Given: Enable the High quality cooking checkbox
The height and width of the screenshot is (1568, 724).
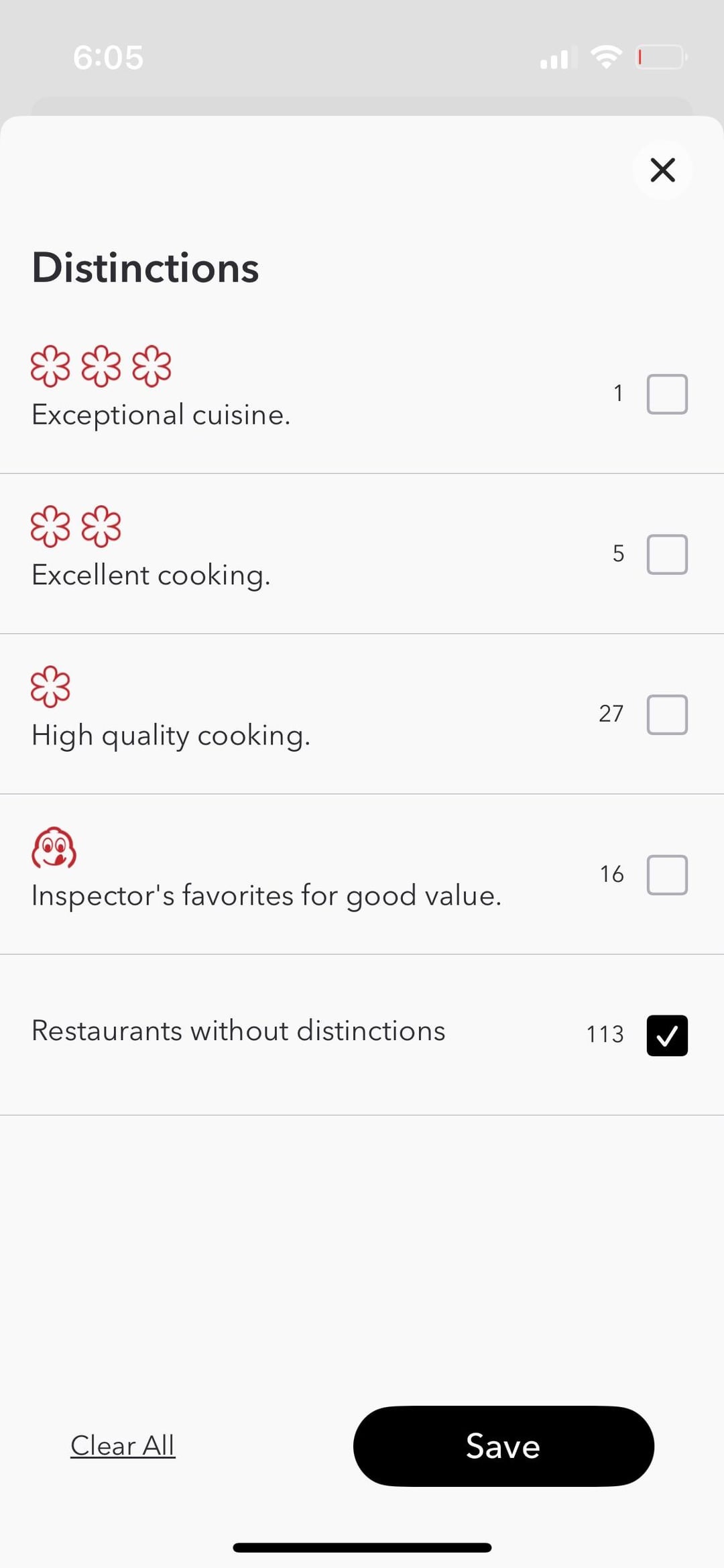Looking at the screenshot, I should [x=667, y=714].
